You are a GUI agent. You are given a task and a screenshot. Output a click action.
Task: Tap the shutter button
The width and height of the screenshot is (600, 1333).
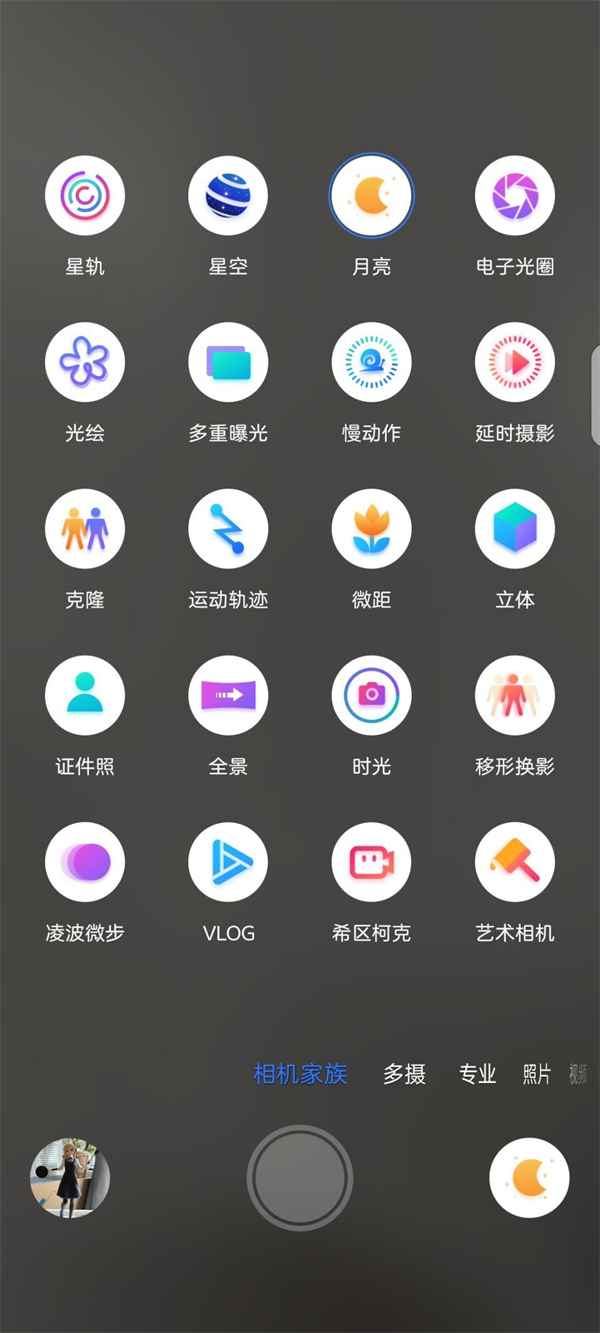tap(300, 1178)
